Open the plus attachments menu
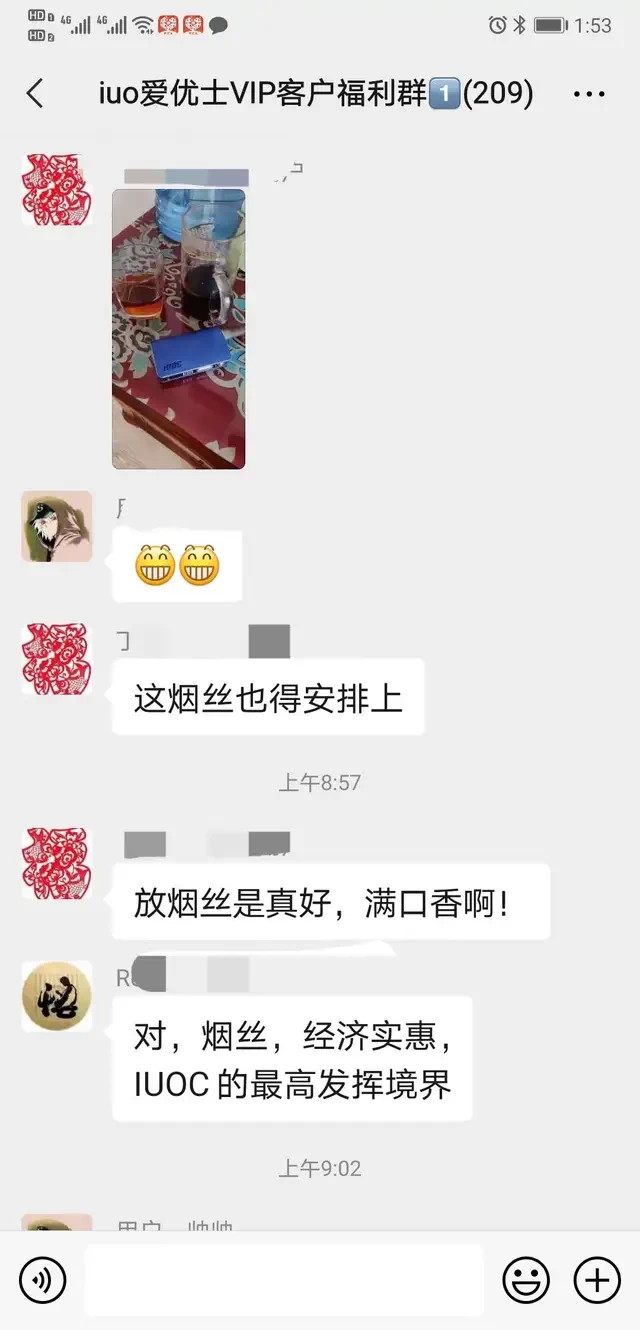This screenshot has height=1330, width=640. [x=597, y=1279]
